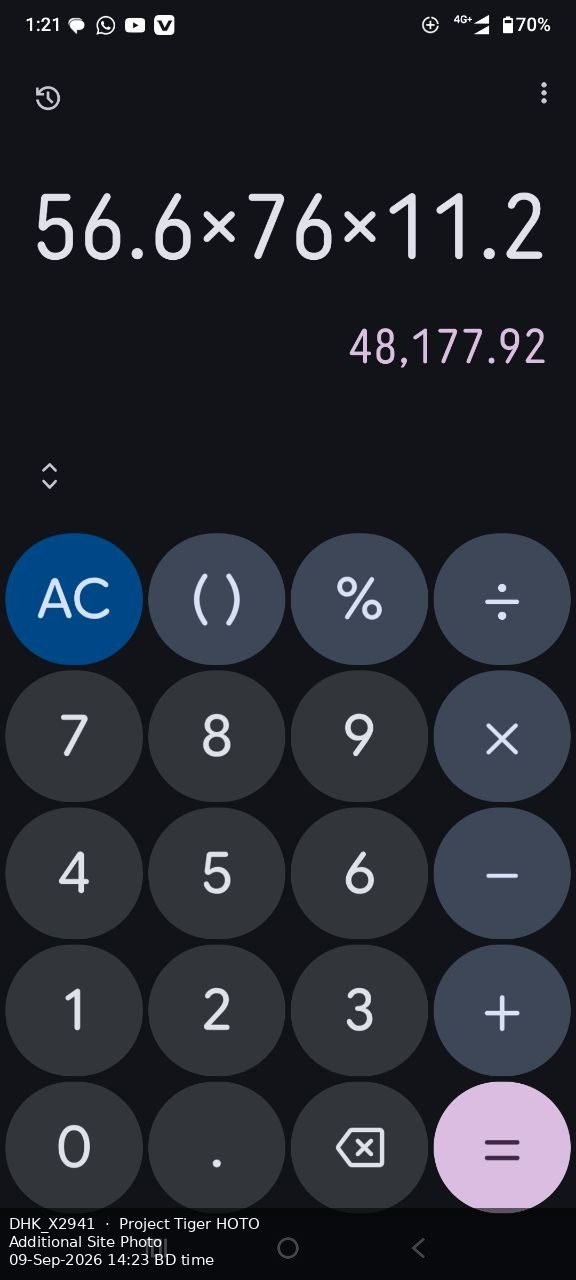The height and width of the screenshot is (1280, 576).
Task: Select the multiplication operator
Action: (502, 737)
